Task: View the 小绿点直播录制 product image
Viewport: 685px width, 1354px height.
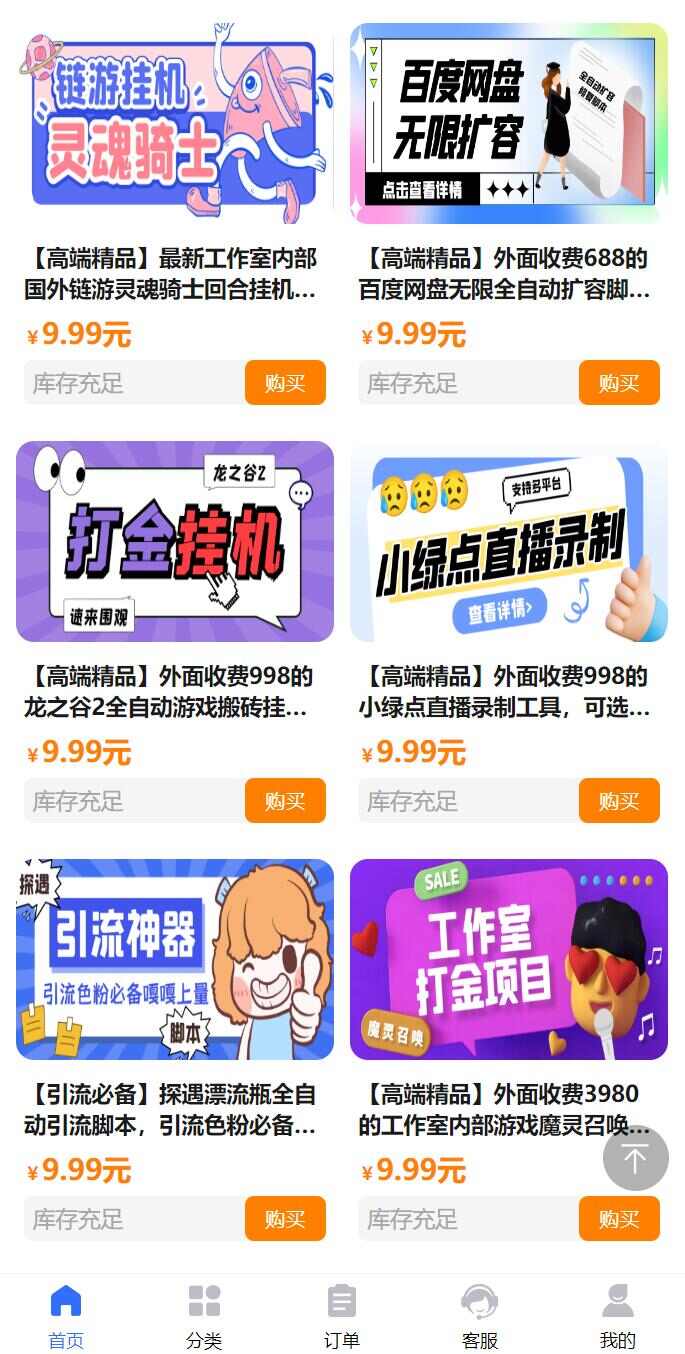Action: coord(509,542)
